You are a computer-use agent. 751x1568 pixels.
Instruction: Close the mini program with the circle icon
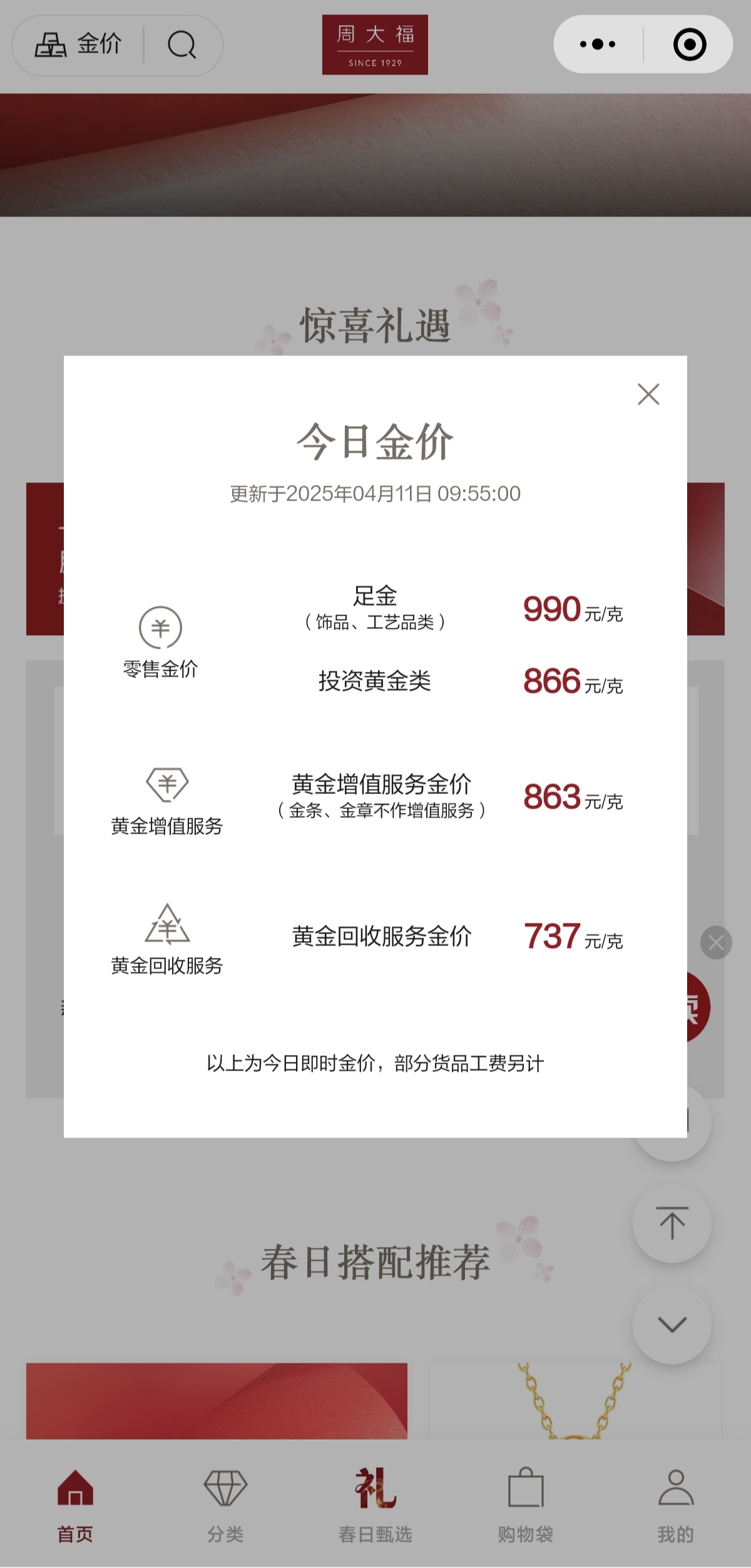pyautogui.click(x=690, y=44)
